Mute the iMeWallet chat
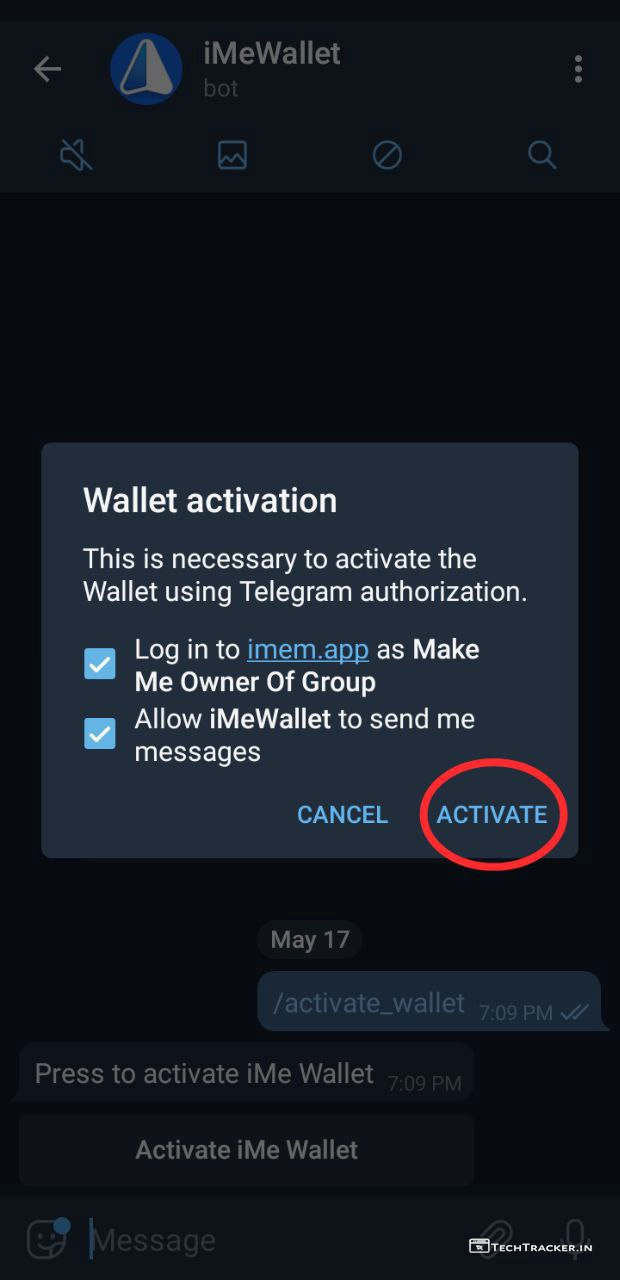Viewport: 620px width, 1280px height. [77, 155]
